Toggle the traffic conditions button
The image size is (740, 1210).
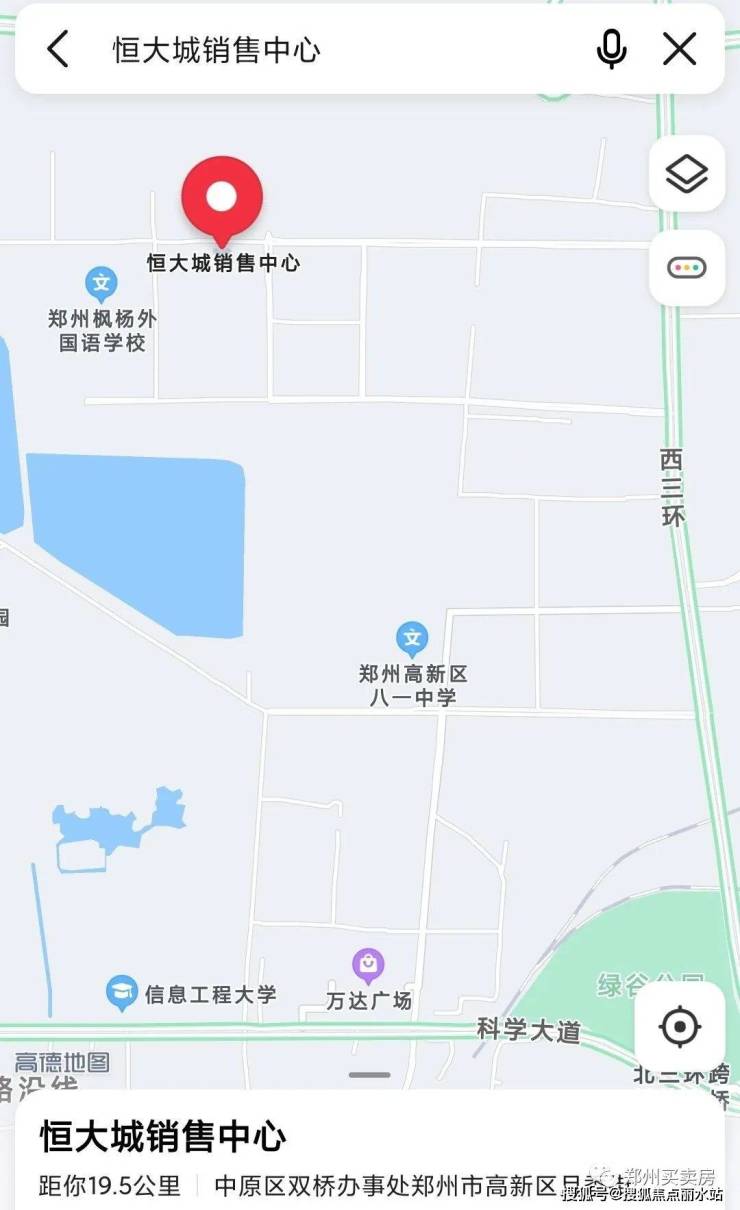tap(687, 268)
